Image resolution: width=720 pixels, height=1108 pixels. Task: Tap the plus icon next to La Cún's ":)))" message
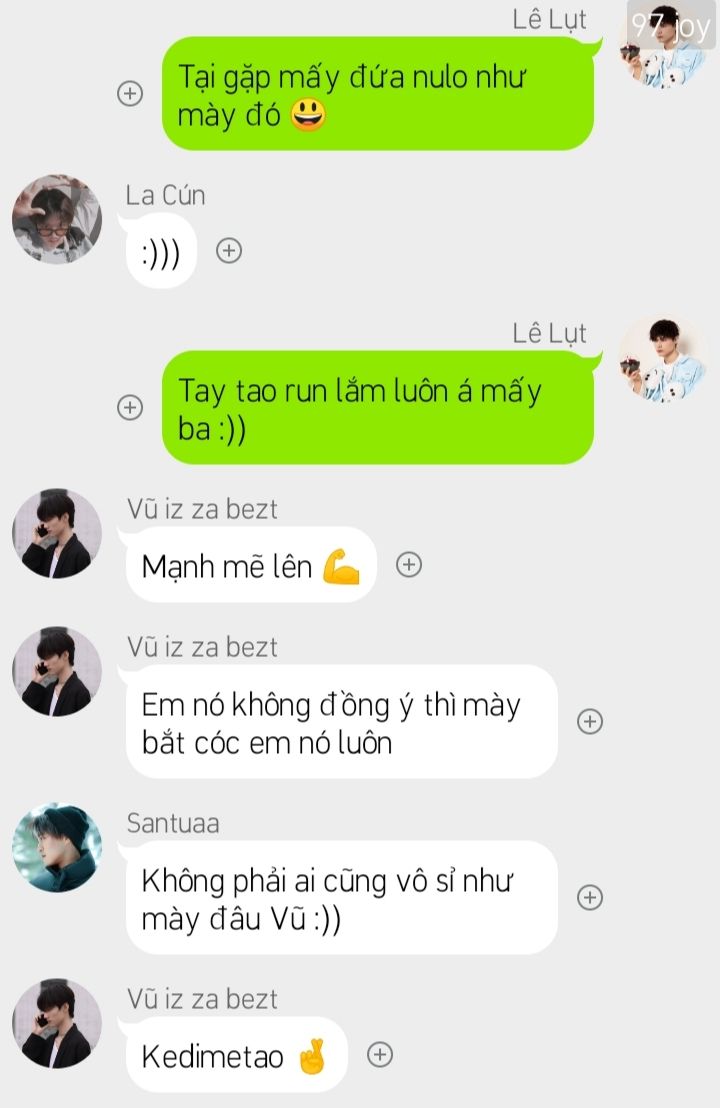point(229,250)
